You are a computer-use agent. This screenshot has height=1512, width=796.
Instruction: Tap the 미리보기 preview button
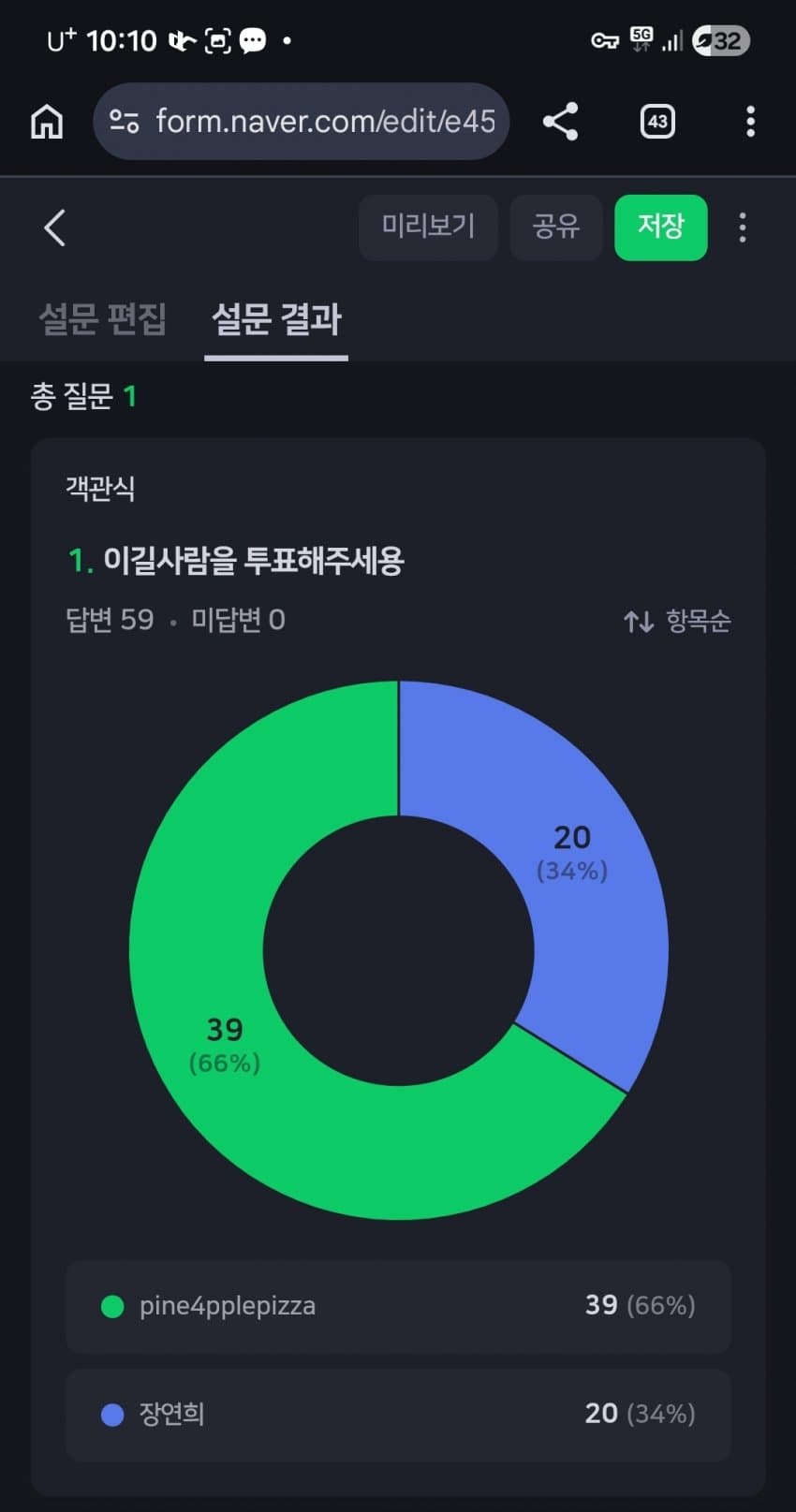(428, 227)
